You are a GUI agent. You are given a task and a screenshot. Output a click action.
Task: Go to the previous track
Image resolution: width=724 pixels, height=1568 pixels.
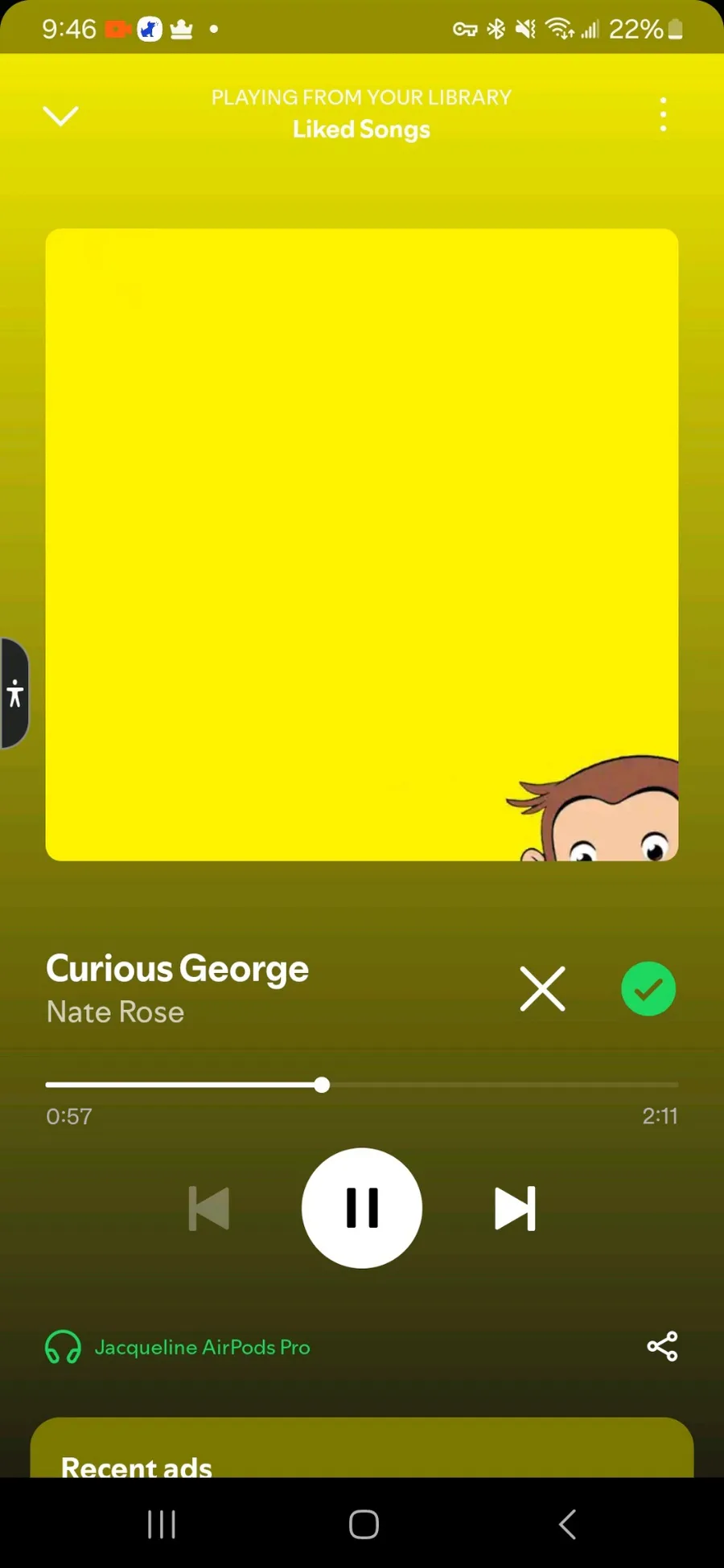click(209, 1209)
